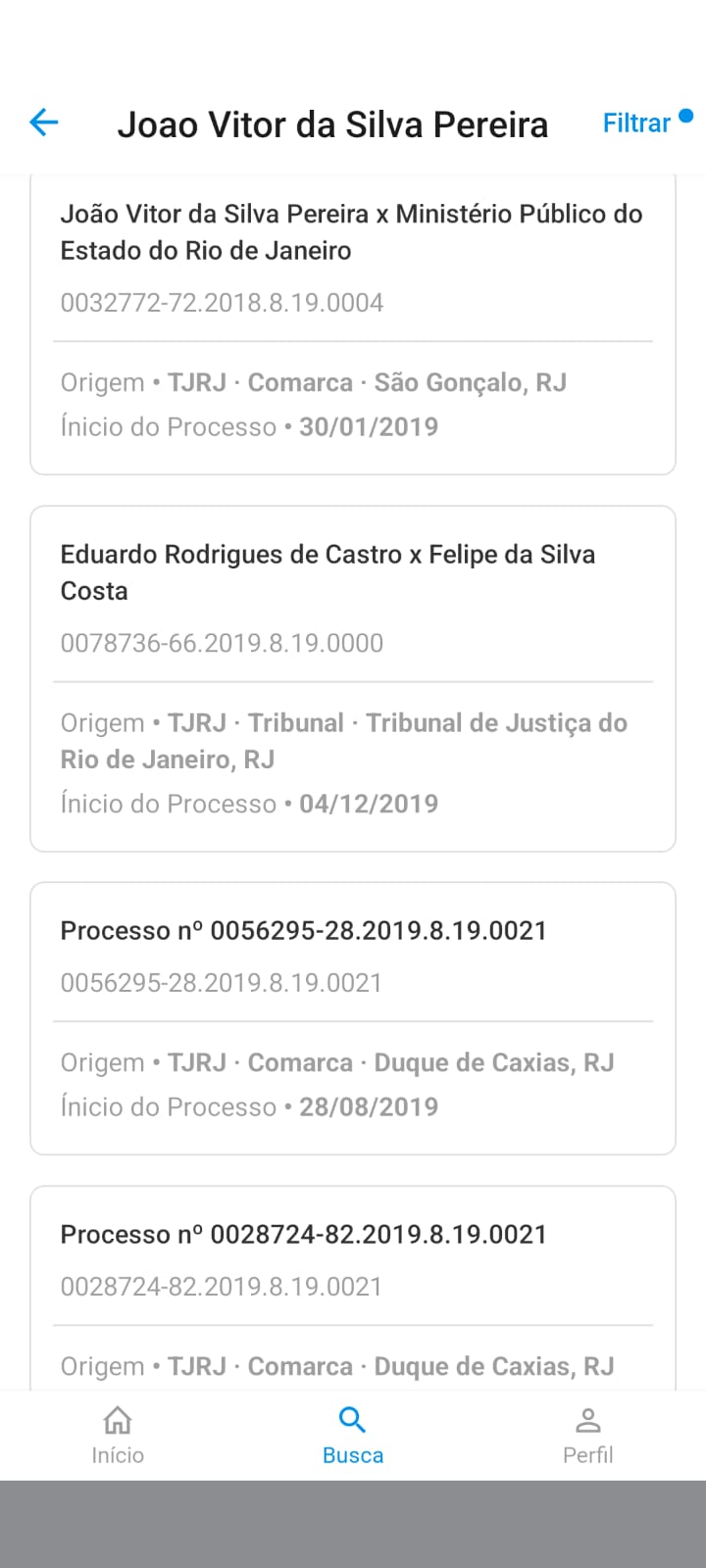This screenshot has height=1568, width=706.
Task: Select the Busca tab
Action: (x=352, y=1436)
